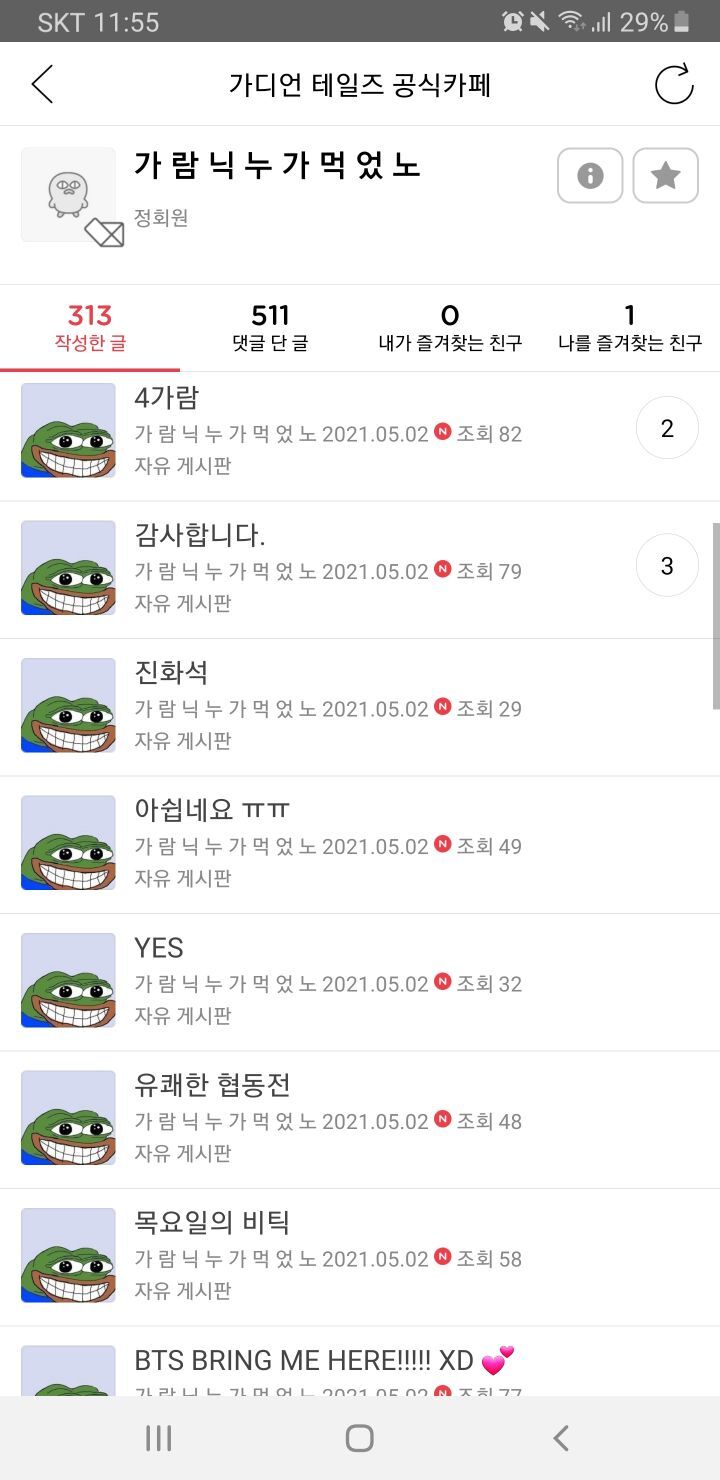View the 내가 즐겨찾는 친구 tab
This screenshot has height=1480, width=720.
450,328
